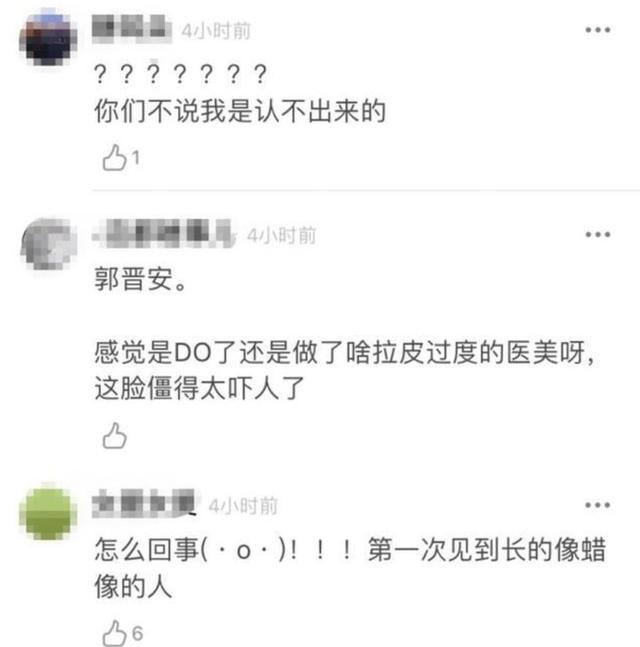Like the comment mentioning 郭晋安
Image resolution: width=640 pixels, height=647 pixels.
[117, 435]
